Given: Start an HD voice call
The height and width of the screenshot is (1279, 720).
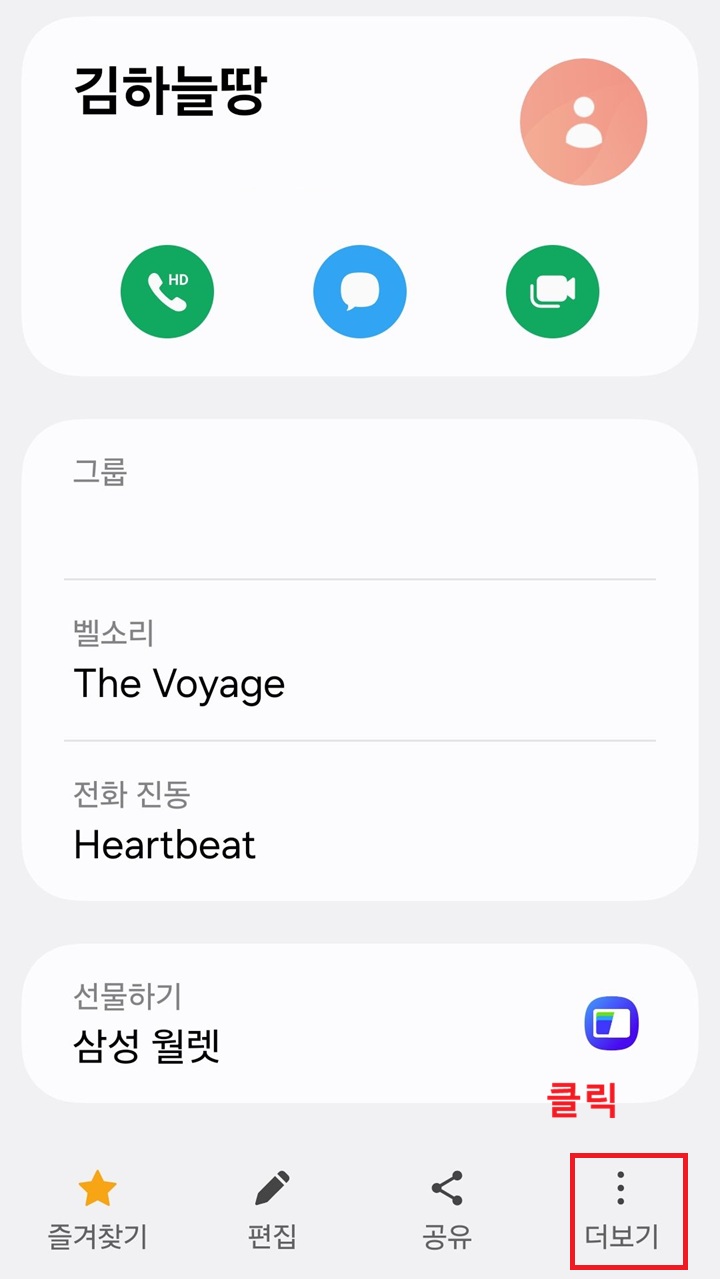Looking at the screenshot, I should point(167,291).
